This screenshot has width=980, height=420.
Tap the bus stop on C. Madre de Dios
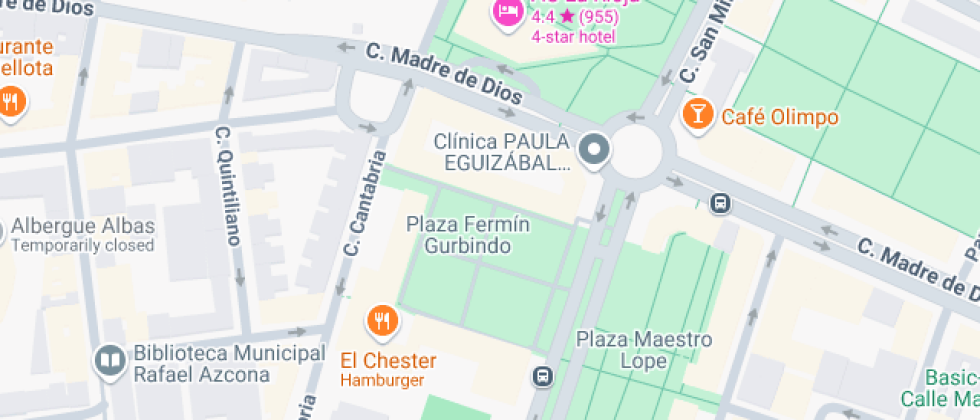720,204
